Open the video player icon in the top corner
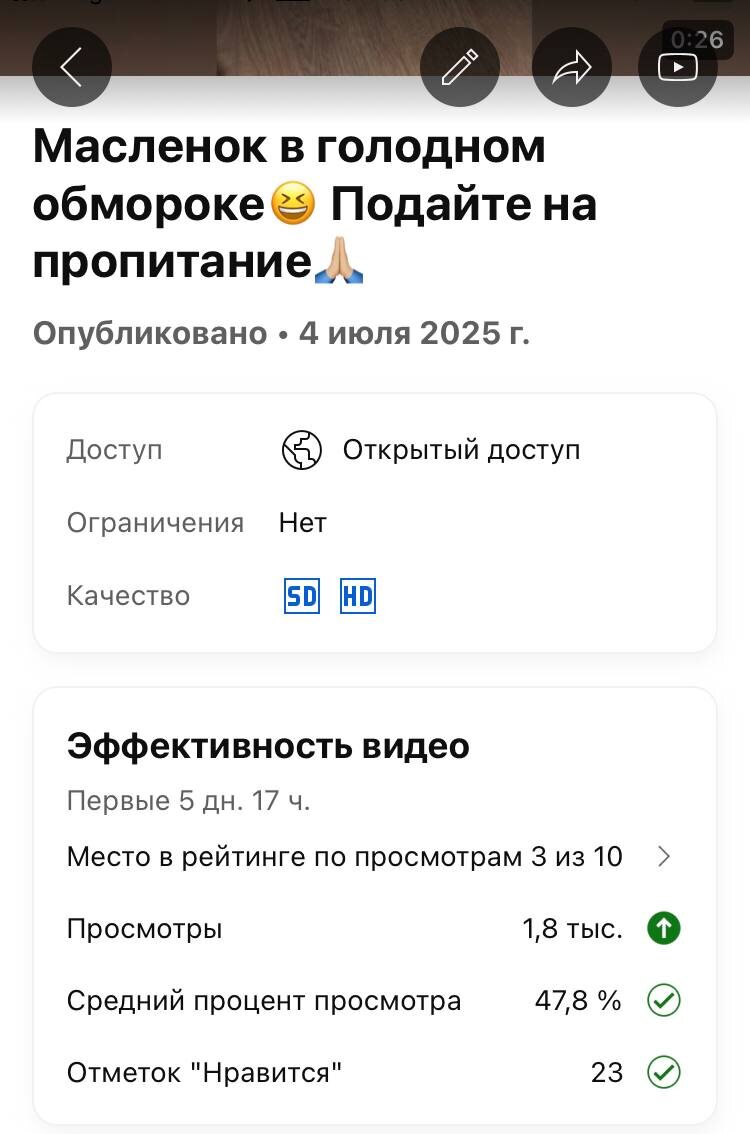The width and height of the screenshot is (750, 1134). point(677,67)
